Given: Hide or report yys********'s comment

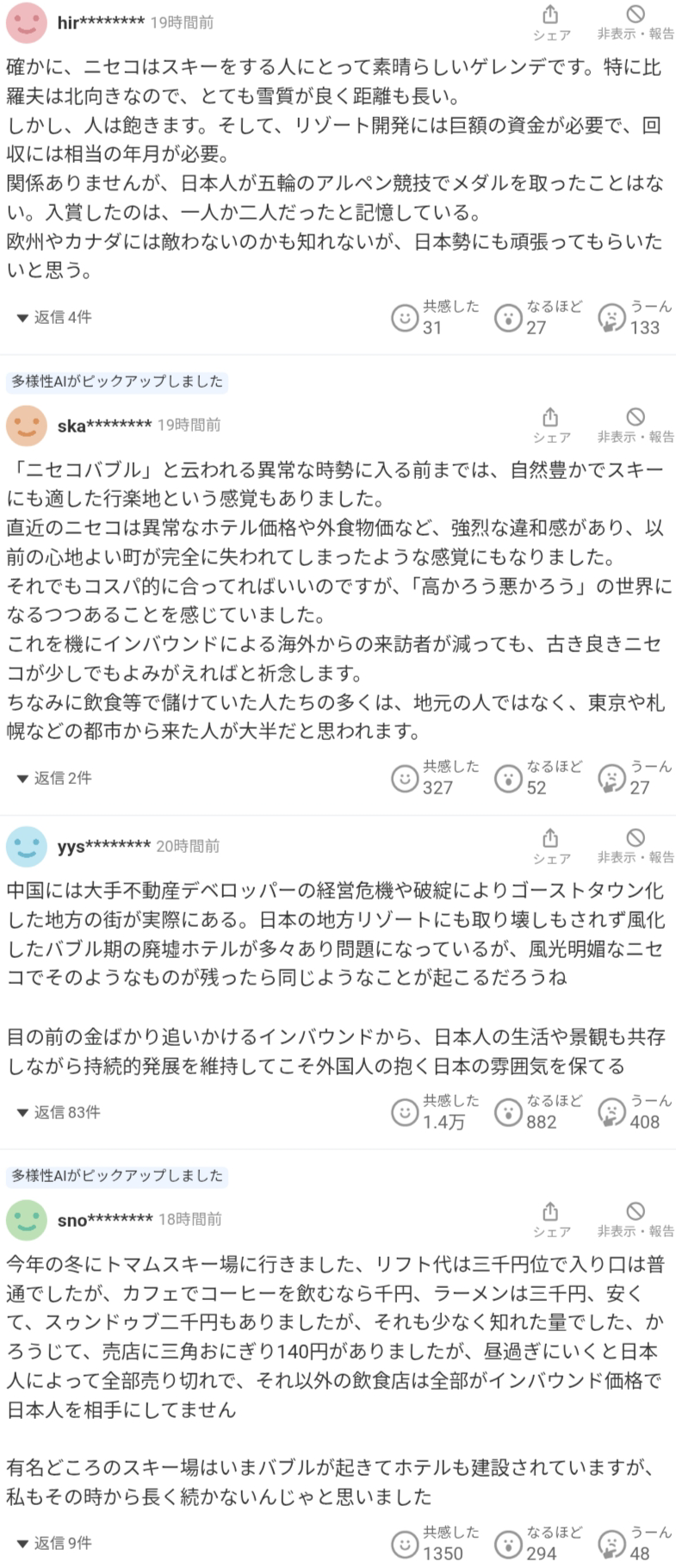Looking at the screenshot, I should [x=636, y=846].
